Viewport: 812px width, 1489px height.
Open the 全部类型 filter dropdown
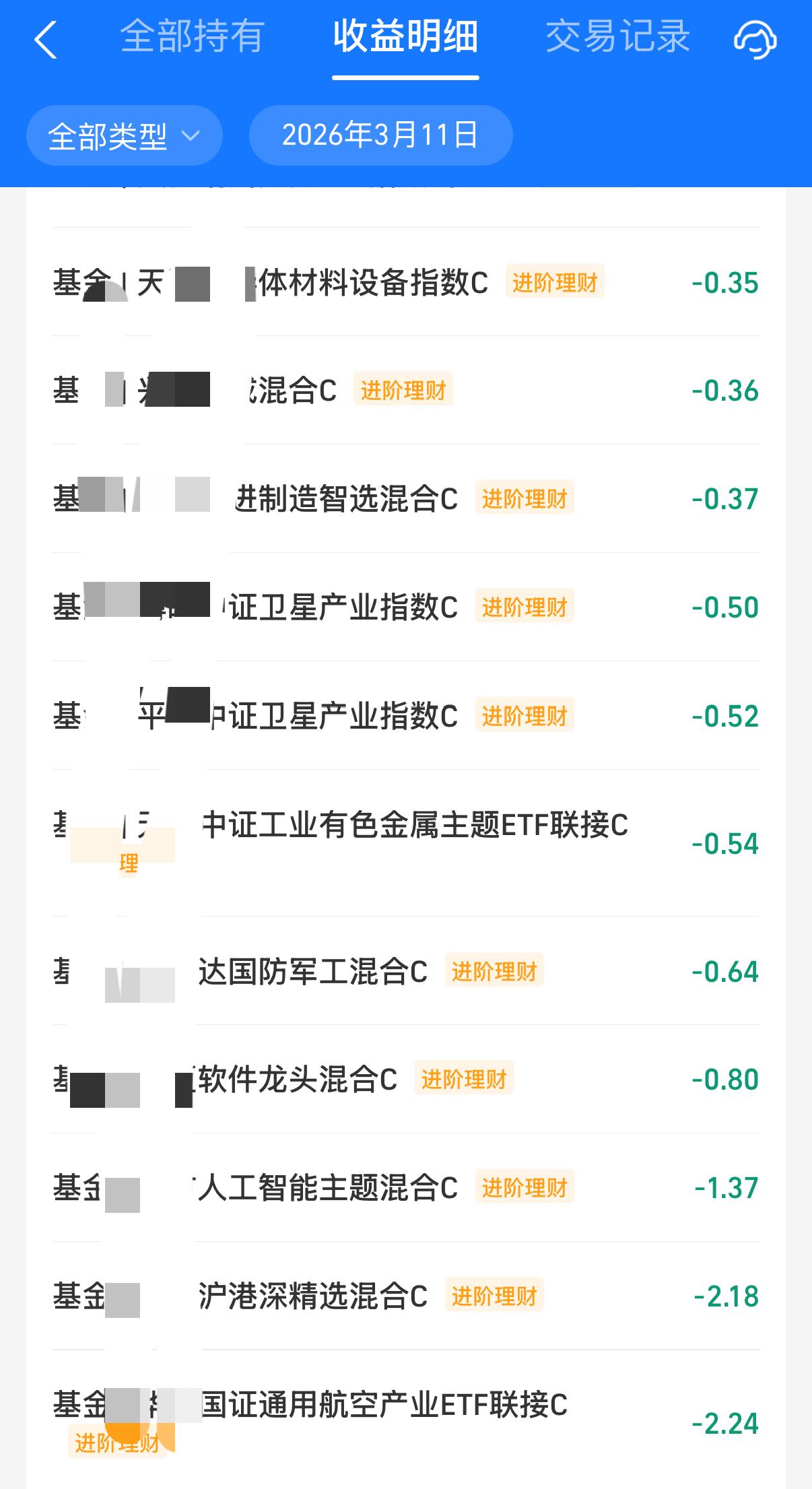[125, 135]
